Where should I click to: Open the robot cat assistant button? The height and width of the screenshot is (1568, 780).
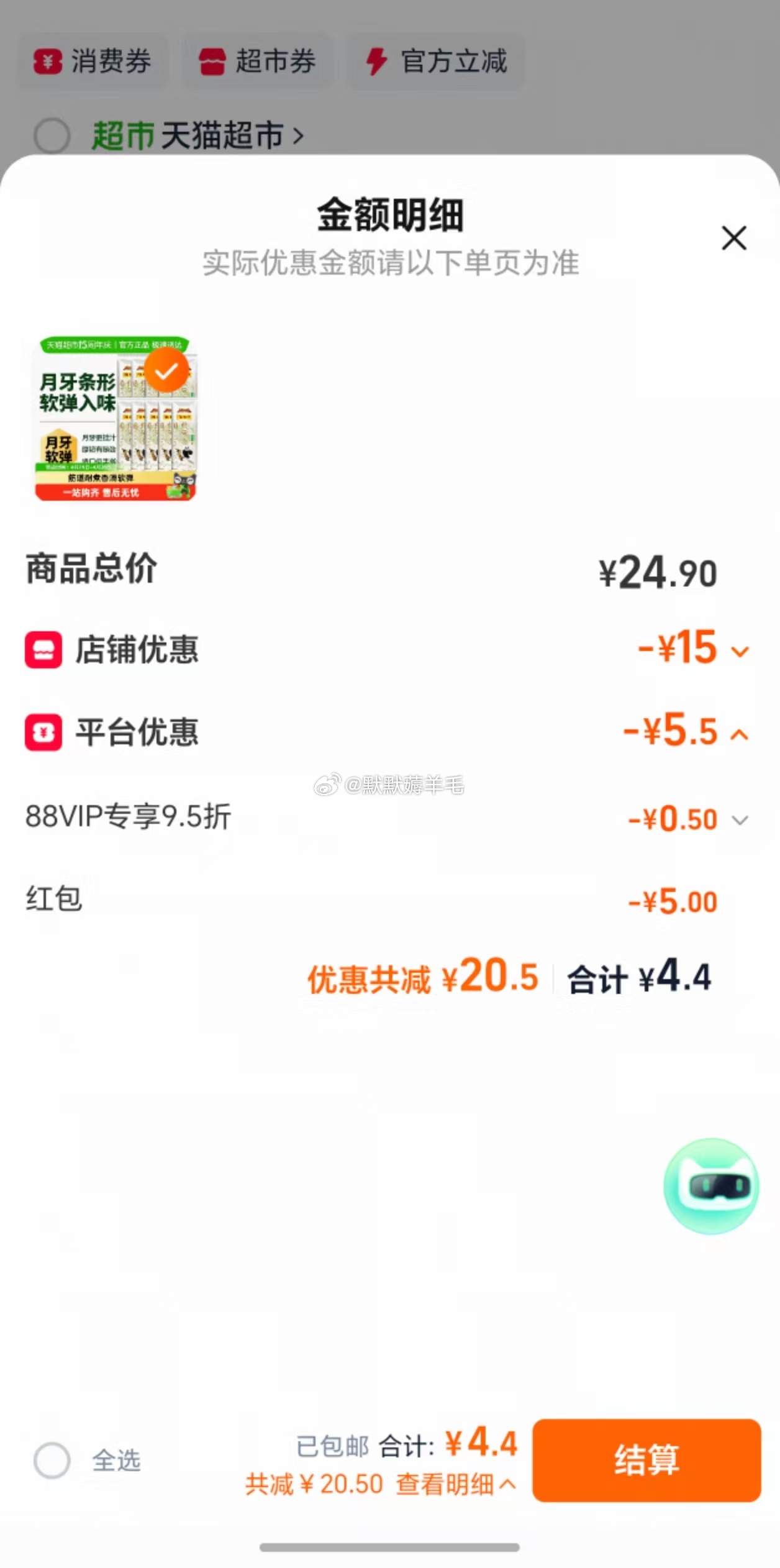click(711, 1185)
